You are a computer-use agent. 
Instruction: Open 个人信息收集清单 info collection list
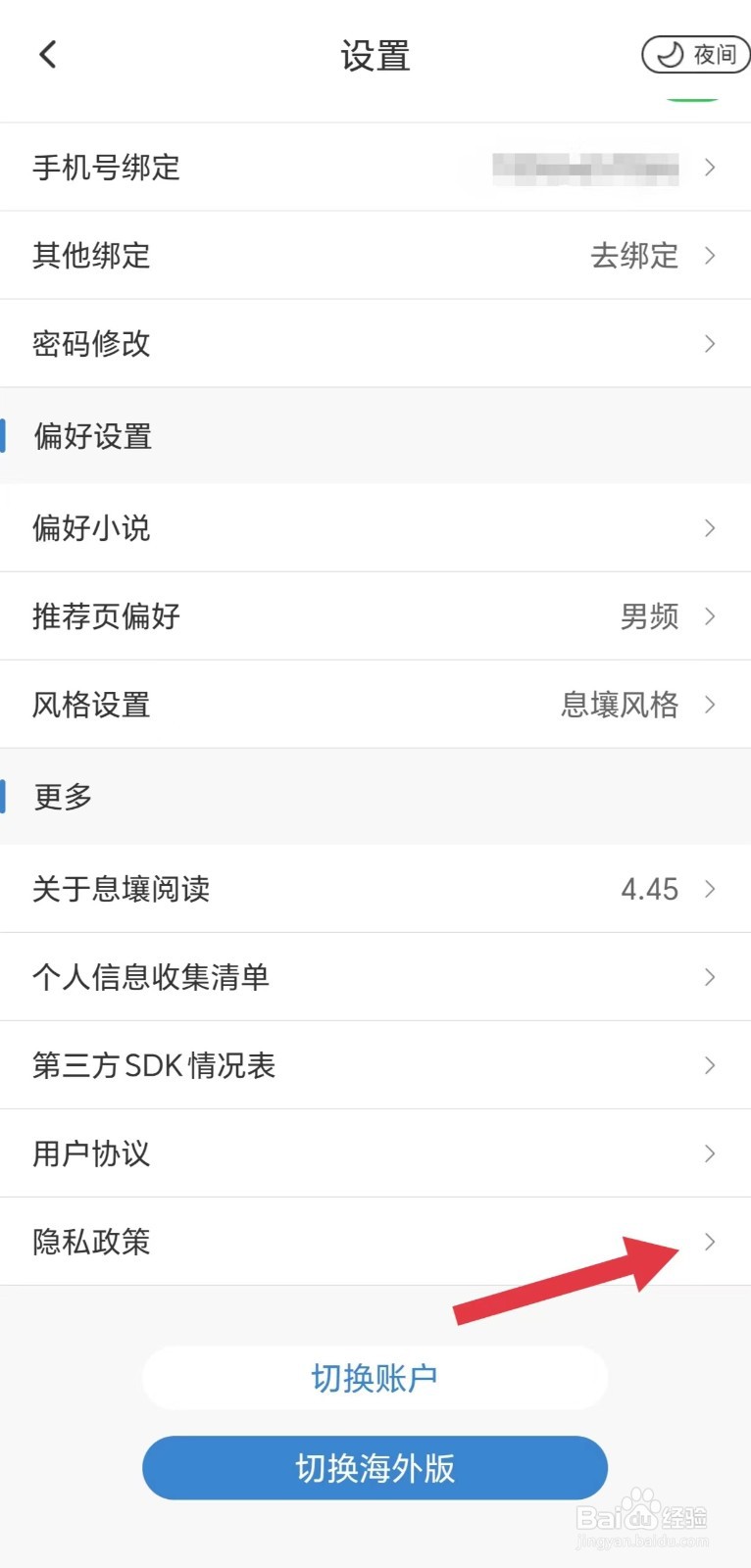click(375, 977)
